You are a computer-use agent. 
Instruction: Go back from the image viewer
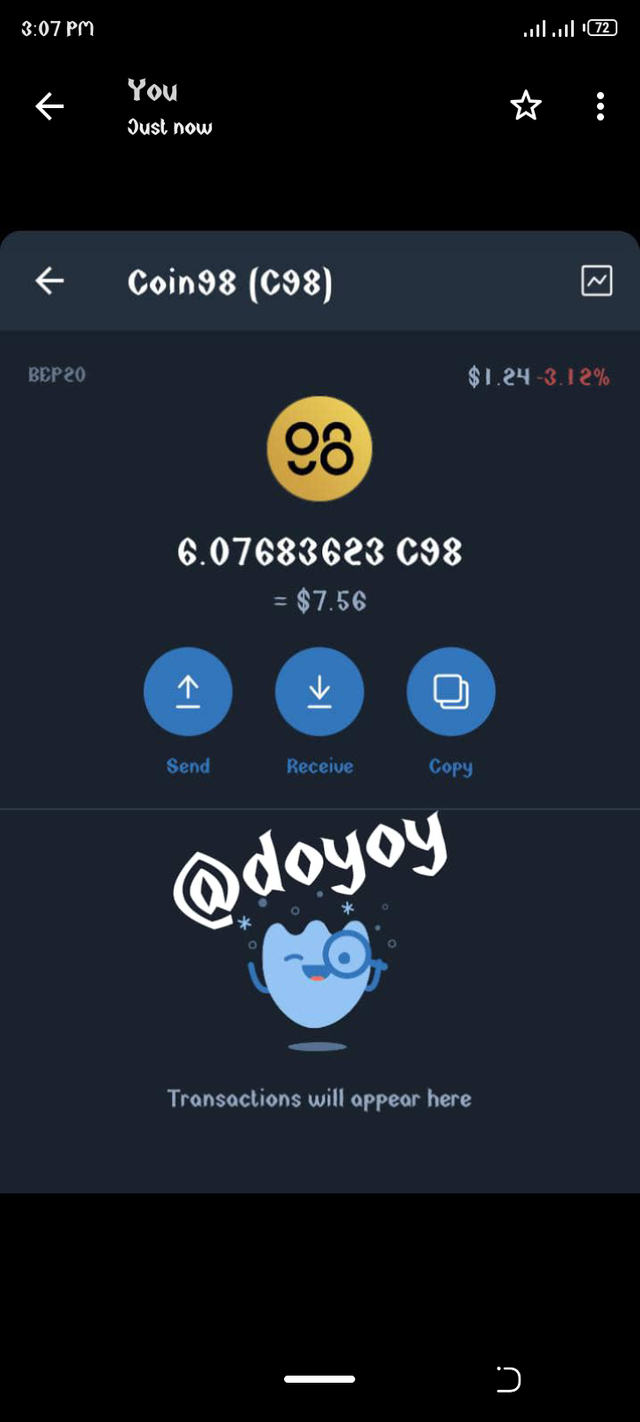pyautogui.click(x=49, y=106)
